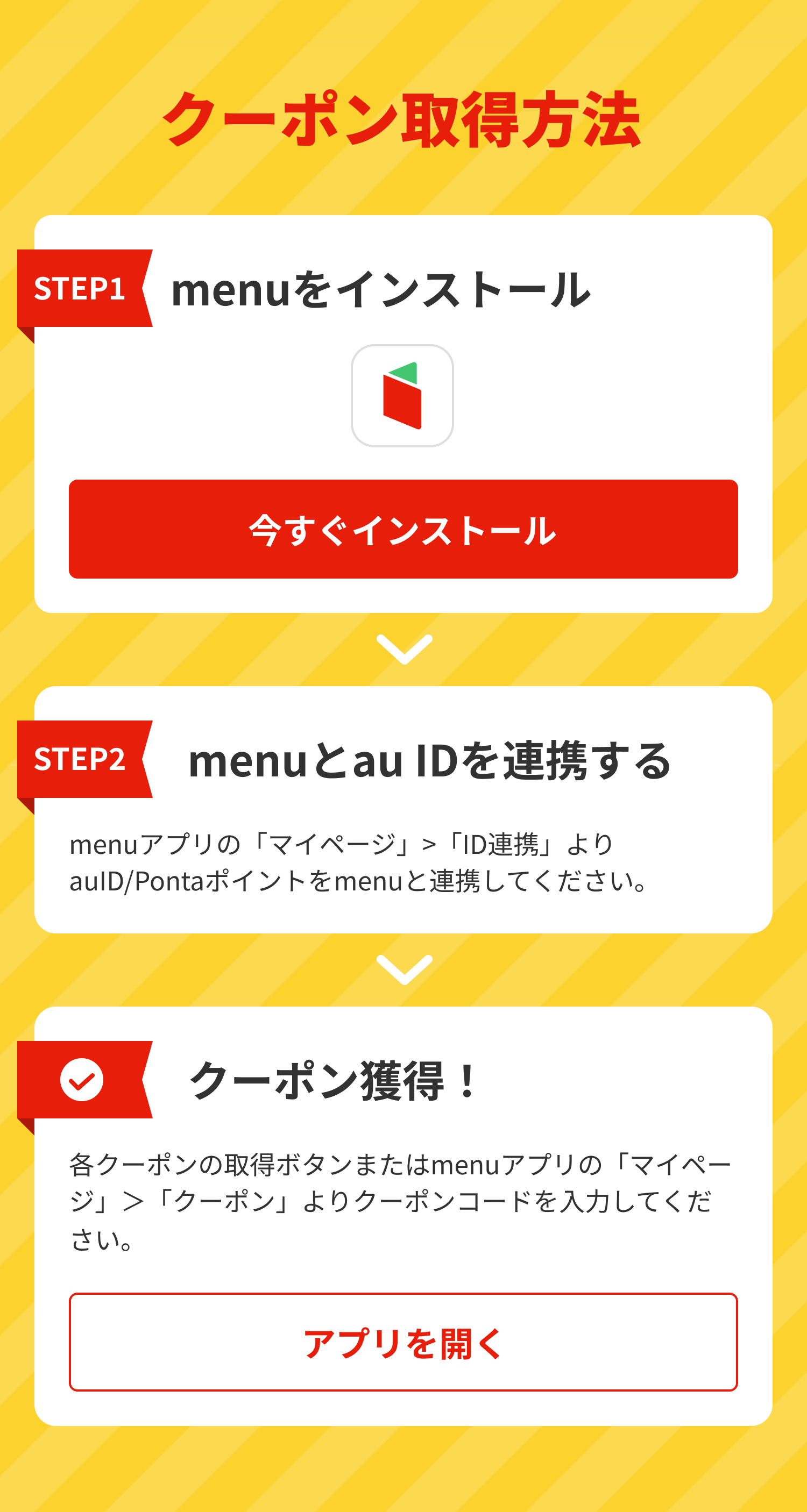
Task: Tap the 今すぐインストール button
Action: pos(403,529)
